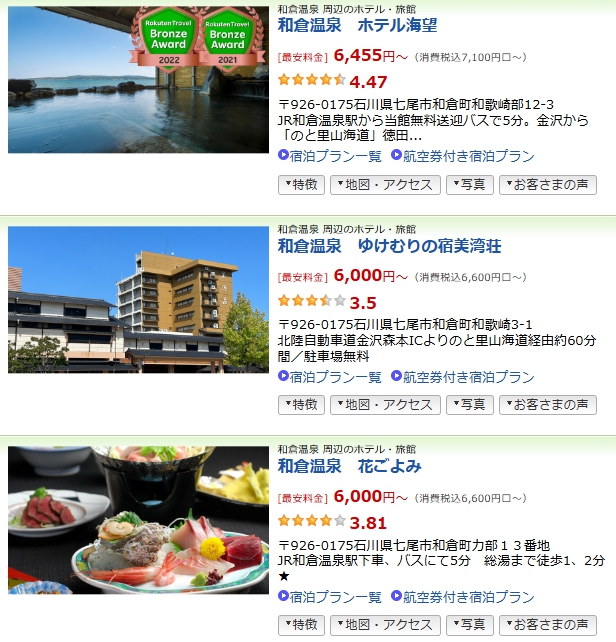Open the ゆけむりの宿美湾荘 hotel title link
This screenshot has height=642, width=616.
click(x=389, y=246)
